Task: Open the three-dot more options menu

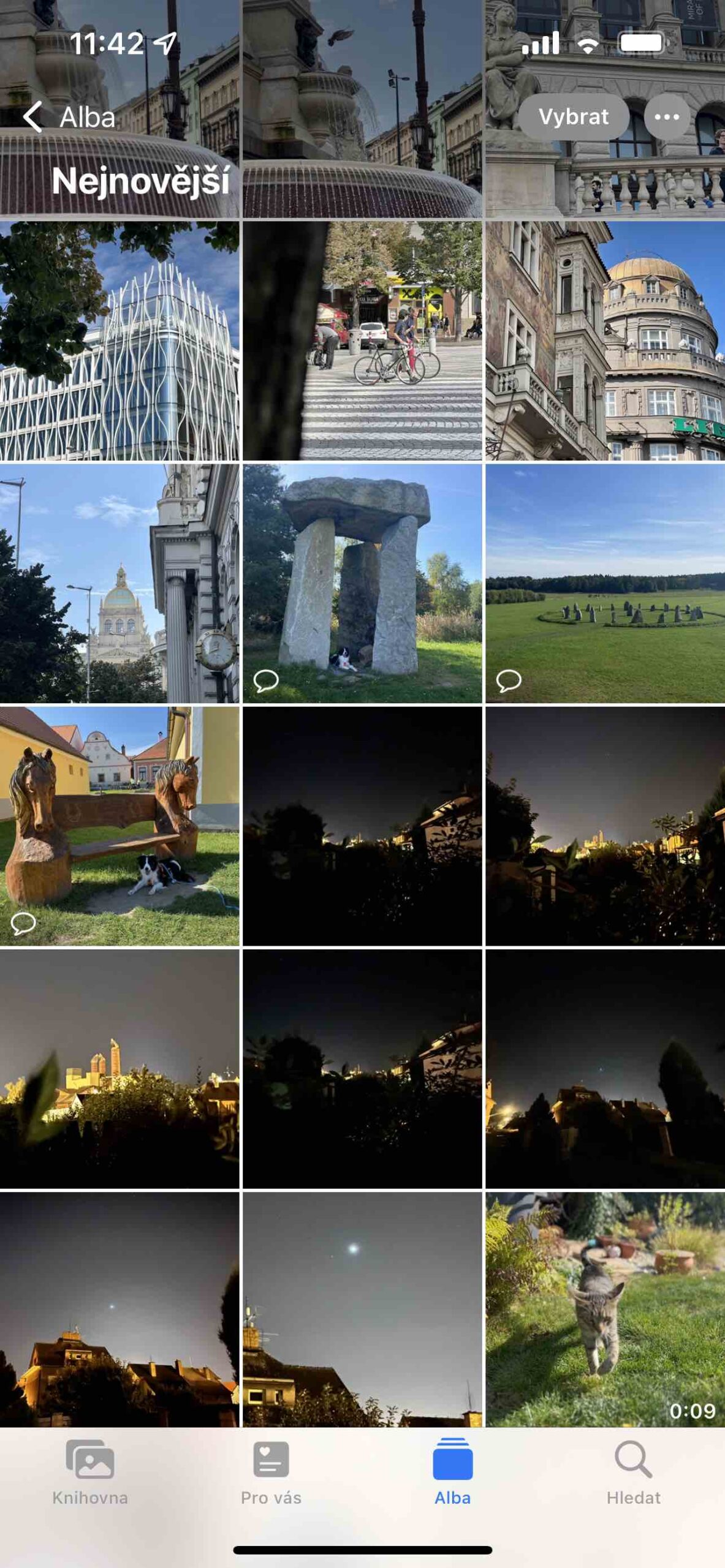Action: 666,116
